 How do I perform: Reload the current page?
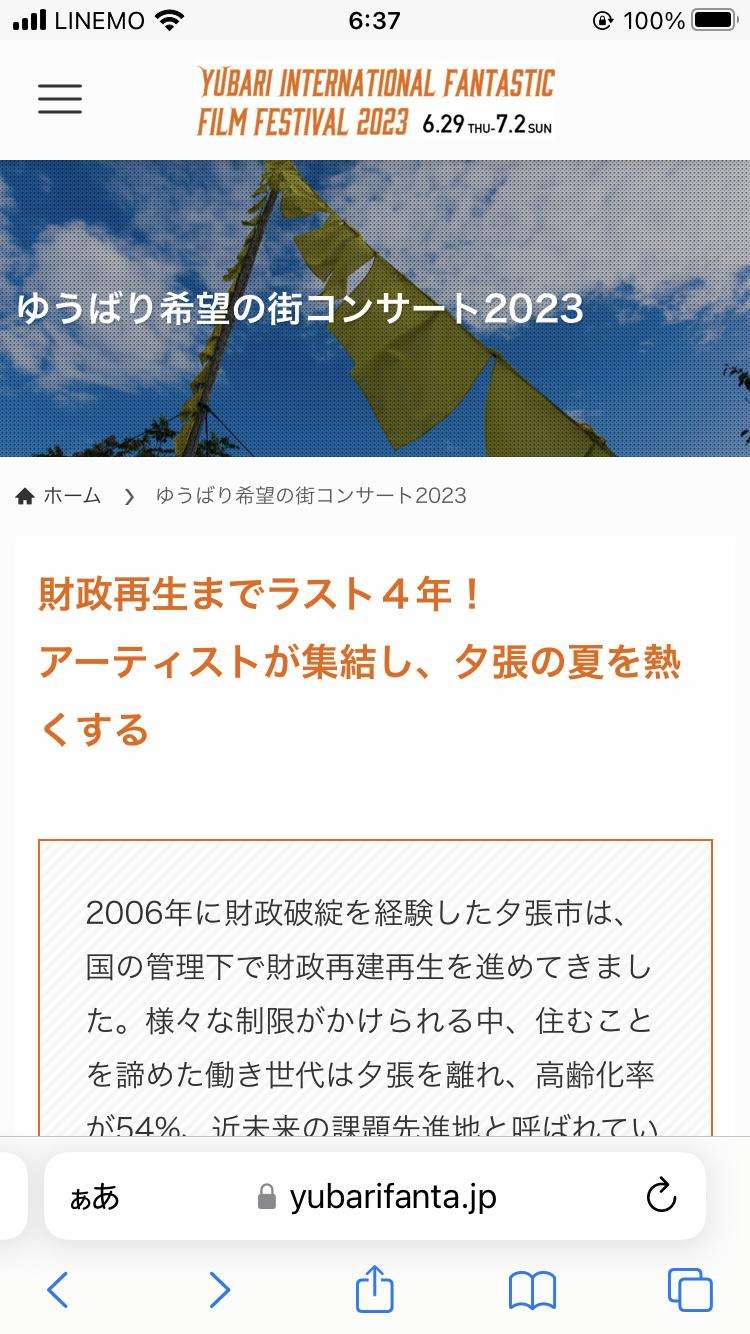[661, 1196]
